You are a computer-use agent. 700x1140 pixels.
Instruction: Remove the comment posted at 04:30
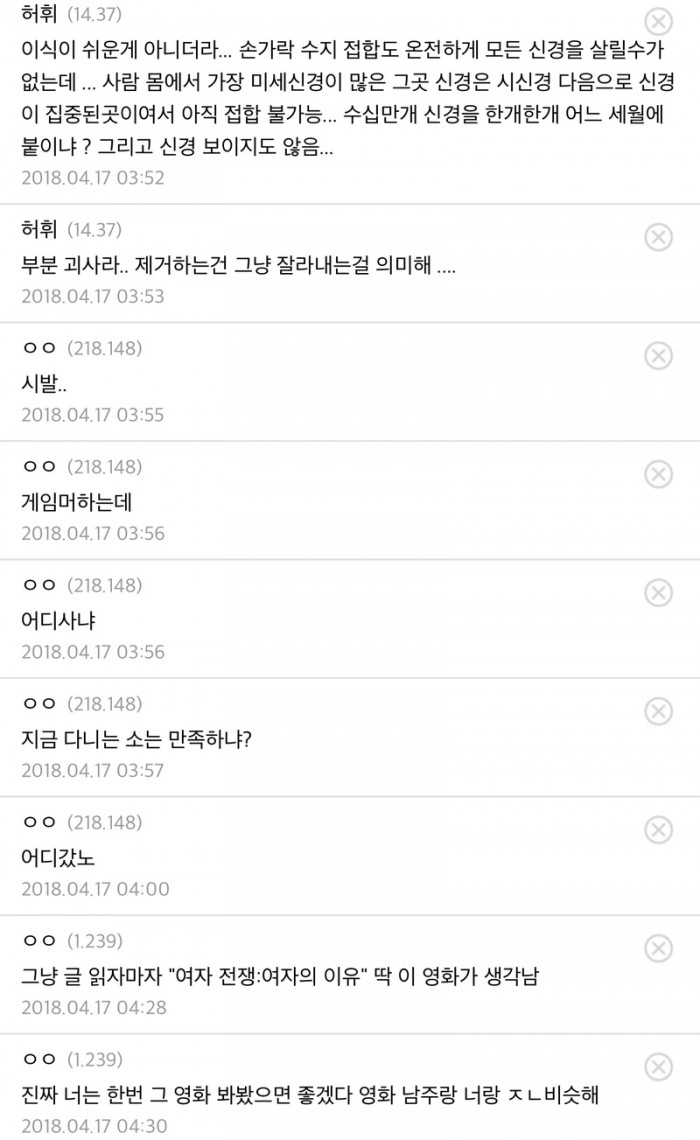pos(657,1066)
